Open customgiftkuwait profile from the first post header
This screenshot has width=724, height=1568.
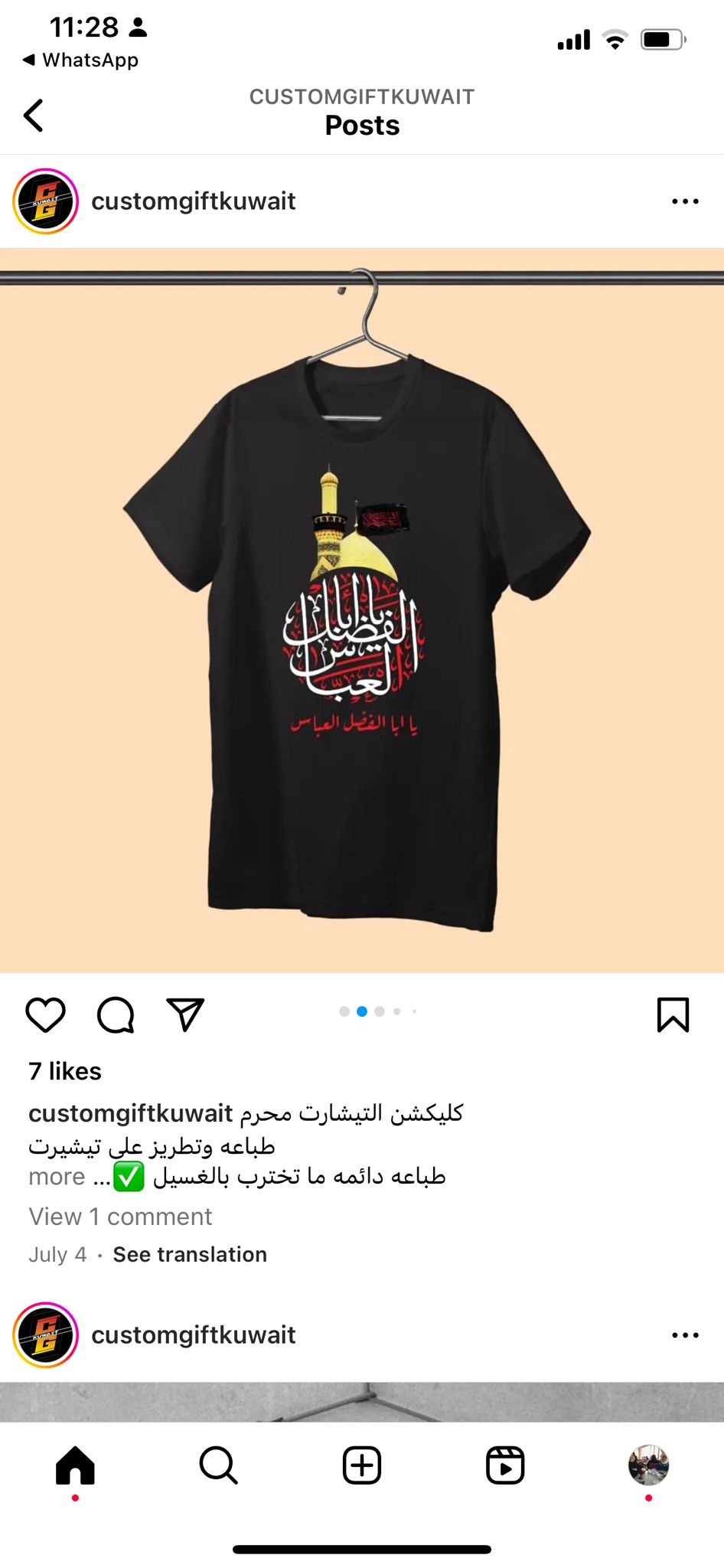tap(193, 201)
